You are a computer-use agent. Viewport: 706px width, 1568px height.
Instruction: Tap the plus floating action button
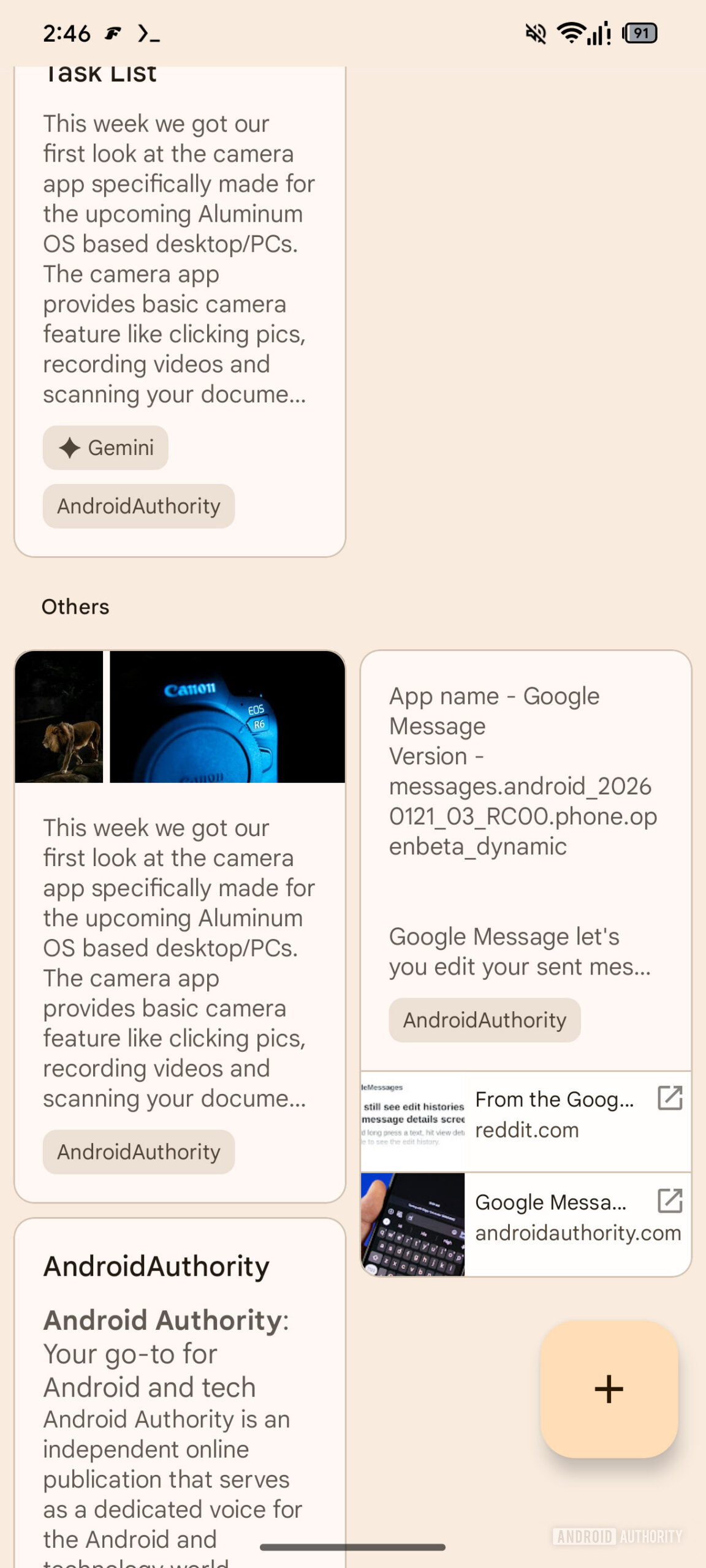(x=609, y=1388)
